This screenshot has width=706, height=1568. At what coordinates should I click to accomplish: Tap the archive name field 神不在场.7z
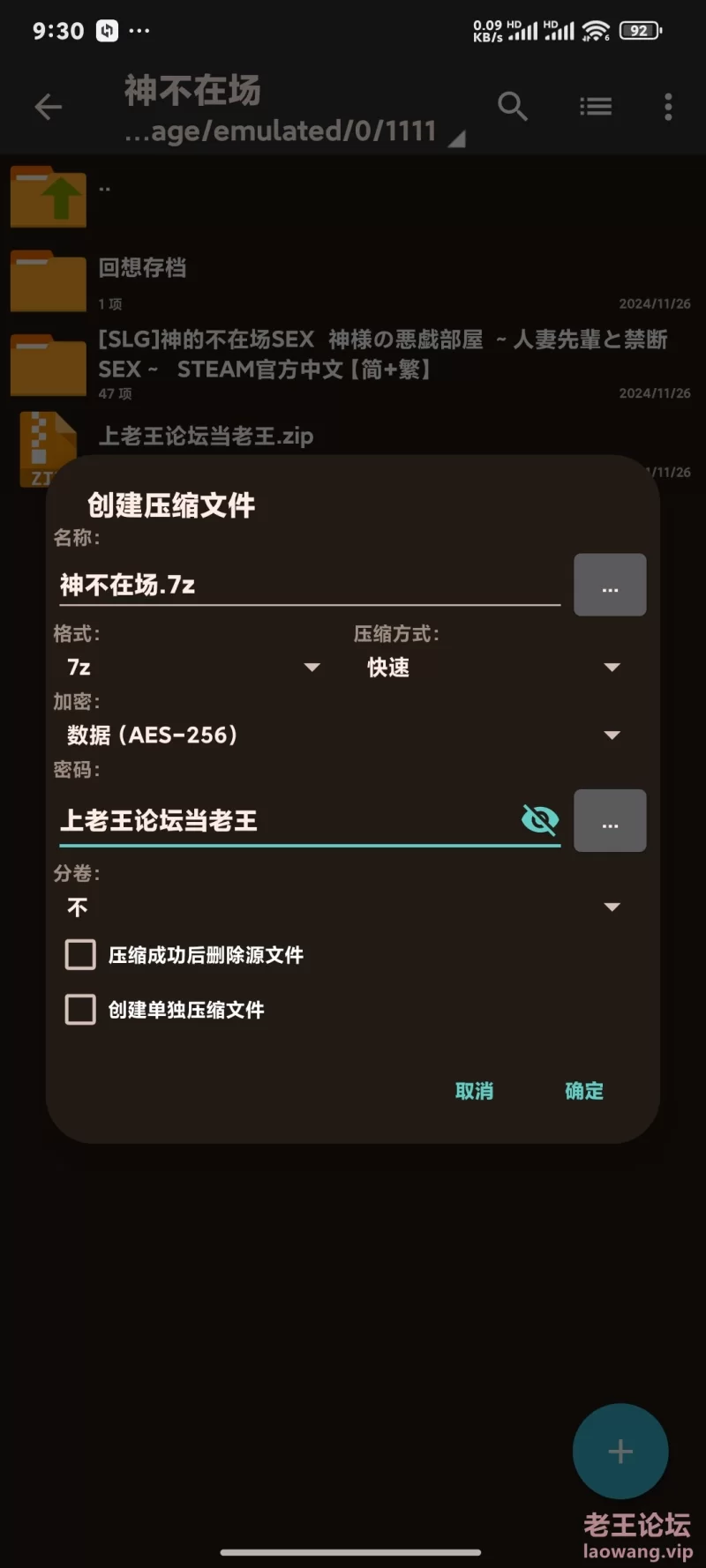[309, 585]
